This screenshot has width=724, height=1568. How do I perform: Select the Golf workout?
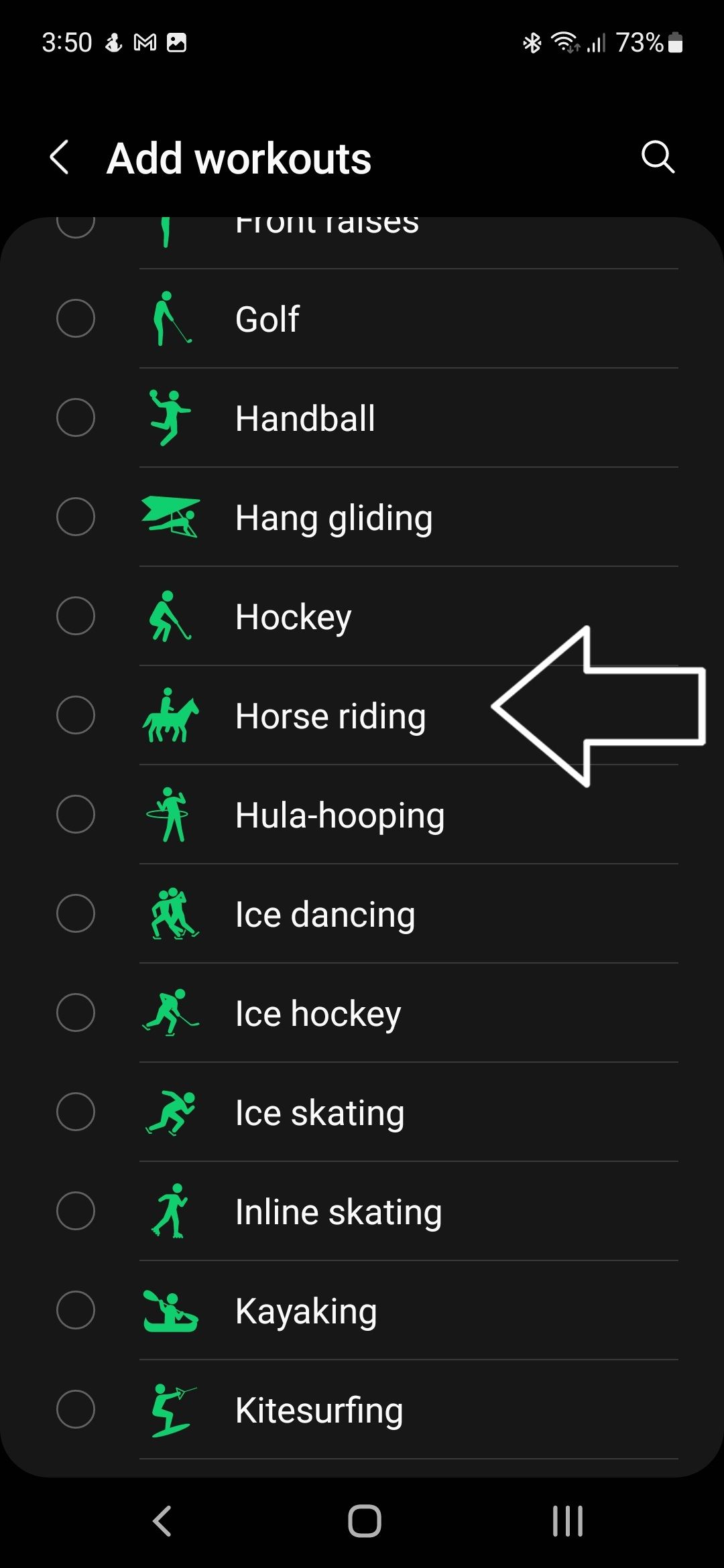click(76, 318)
